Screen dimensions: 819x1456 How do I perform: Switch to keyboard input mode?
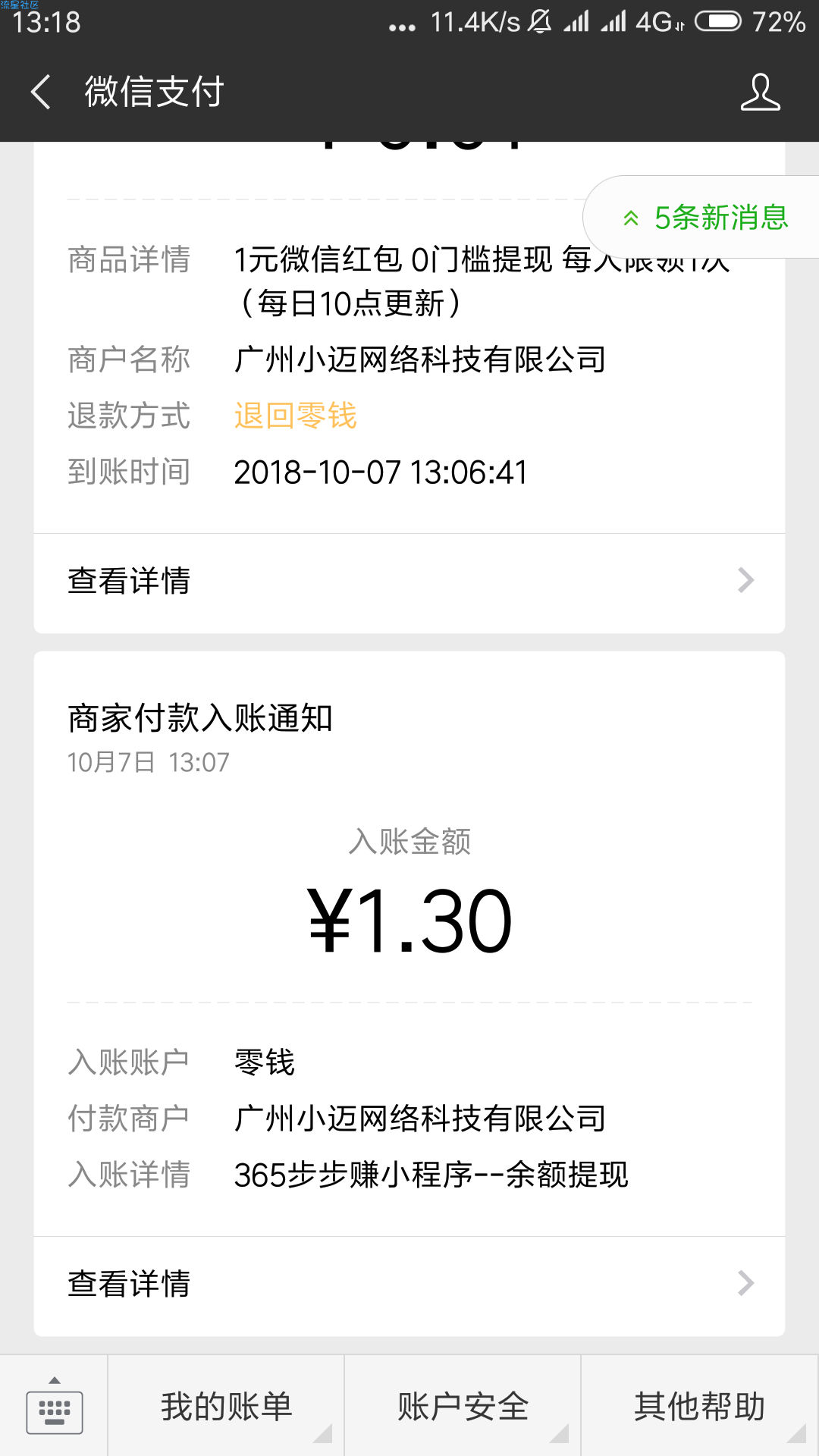tap(54, 1407)
